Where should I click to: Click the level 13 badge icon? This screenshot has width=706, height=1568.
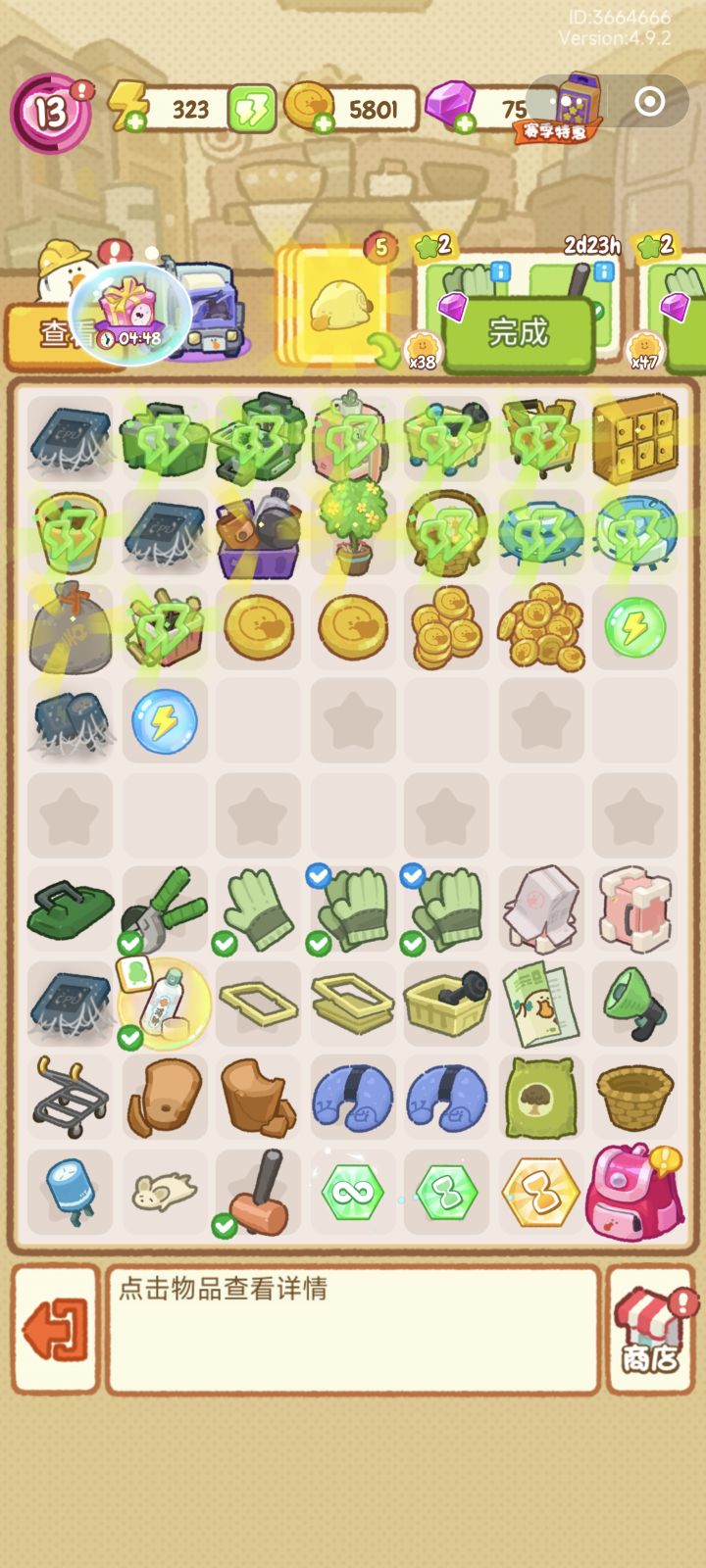point(44,108)
